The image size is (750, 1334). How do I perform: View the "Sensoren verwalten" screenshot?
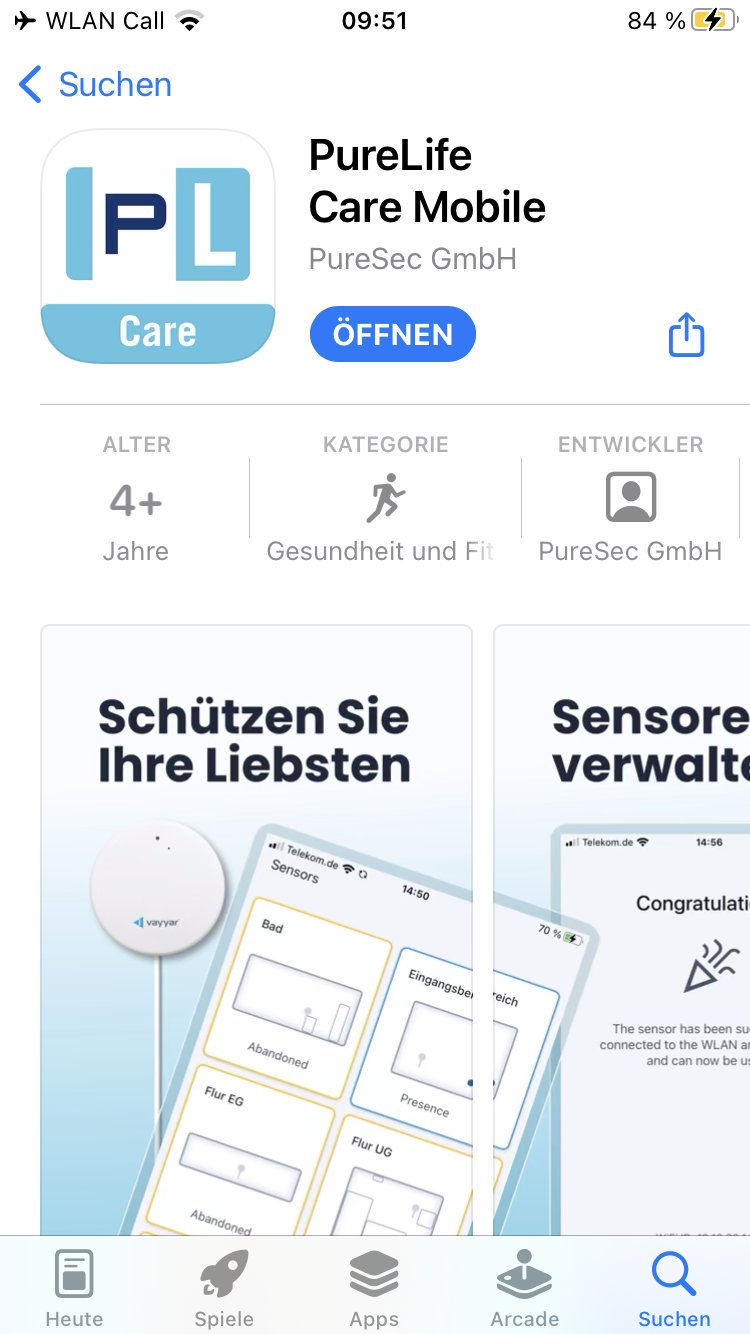(622, 930)
